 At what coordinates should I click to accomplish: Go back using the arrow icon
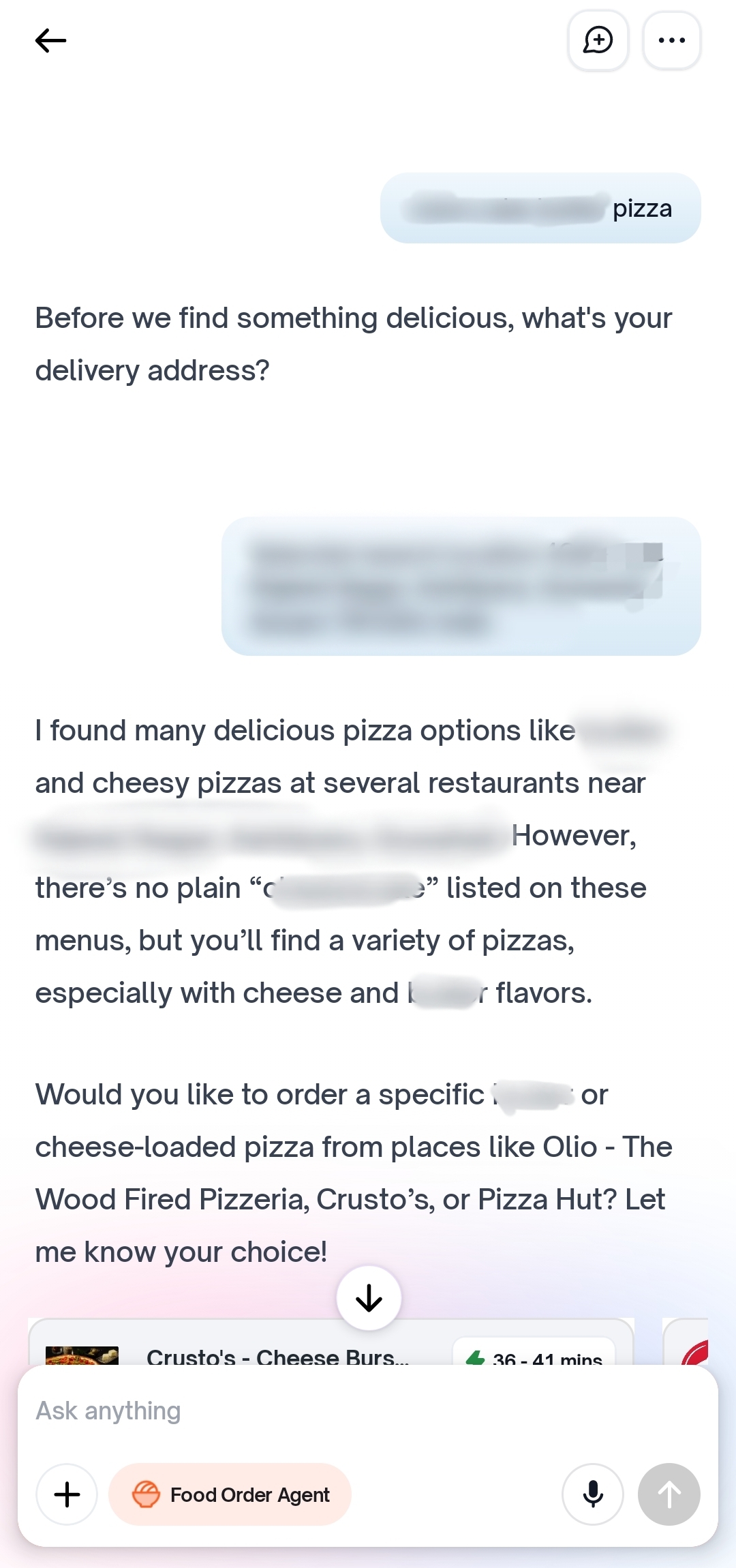50,41
